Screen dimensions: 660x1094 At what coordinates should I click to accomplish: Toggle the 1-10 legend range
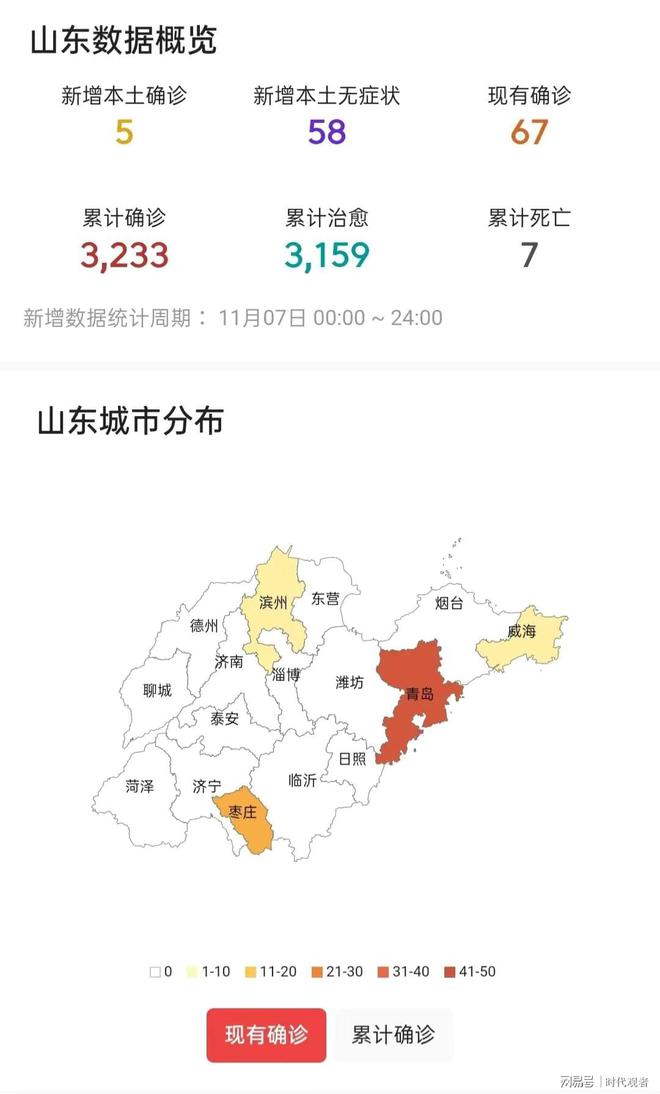click(209, 971)
